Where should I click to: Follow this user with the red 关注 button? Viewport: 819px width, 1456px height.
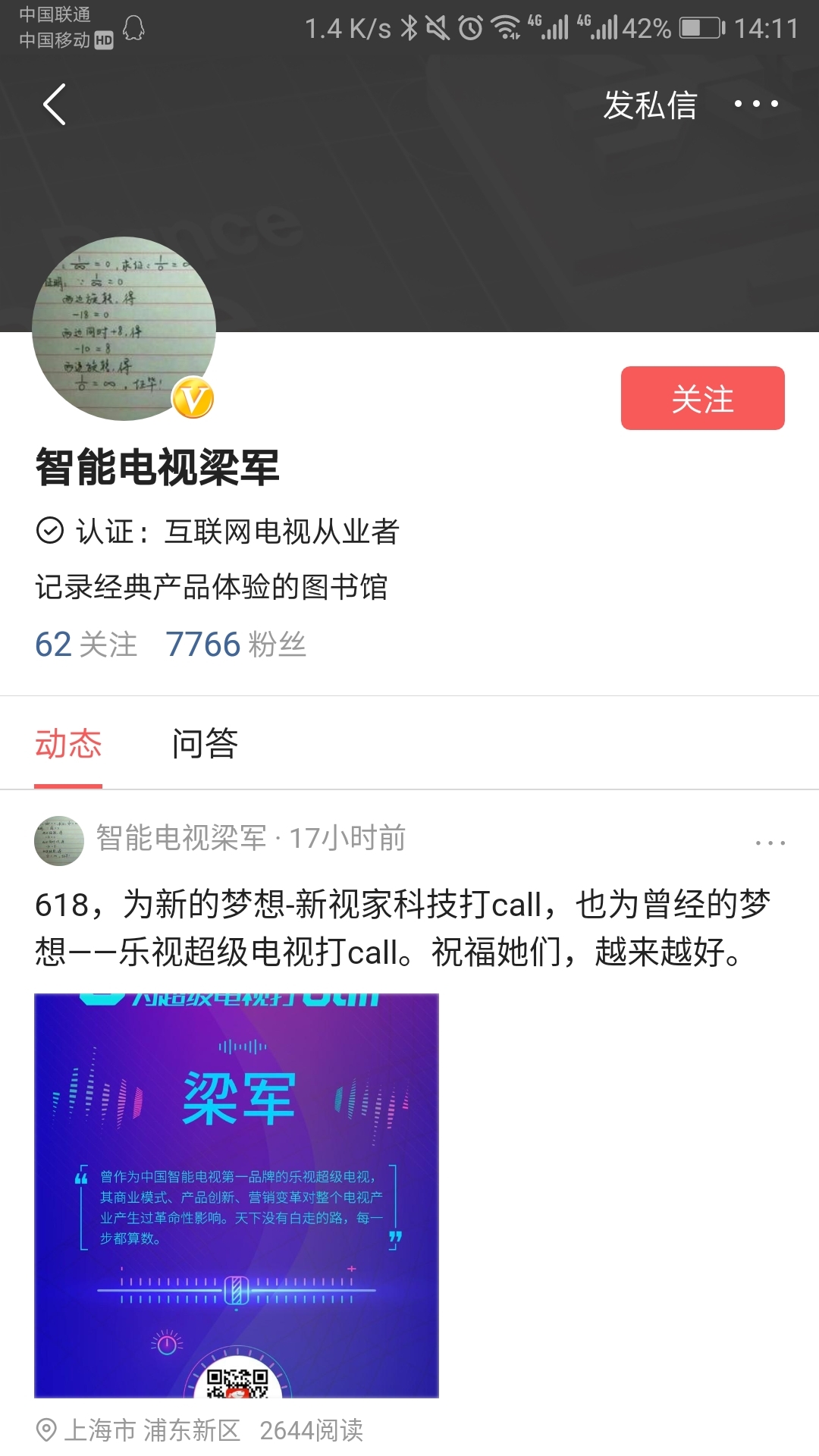pos(702,398)
